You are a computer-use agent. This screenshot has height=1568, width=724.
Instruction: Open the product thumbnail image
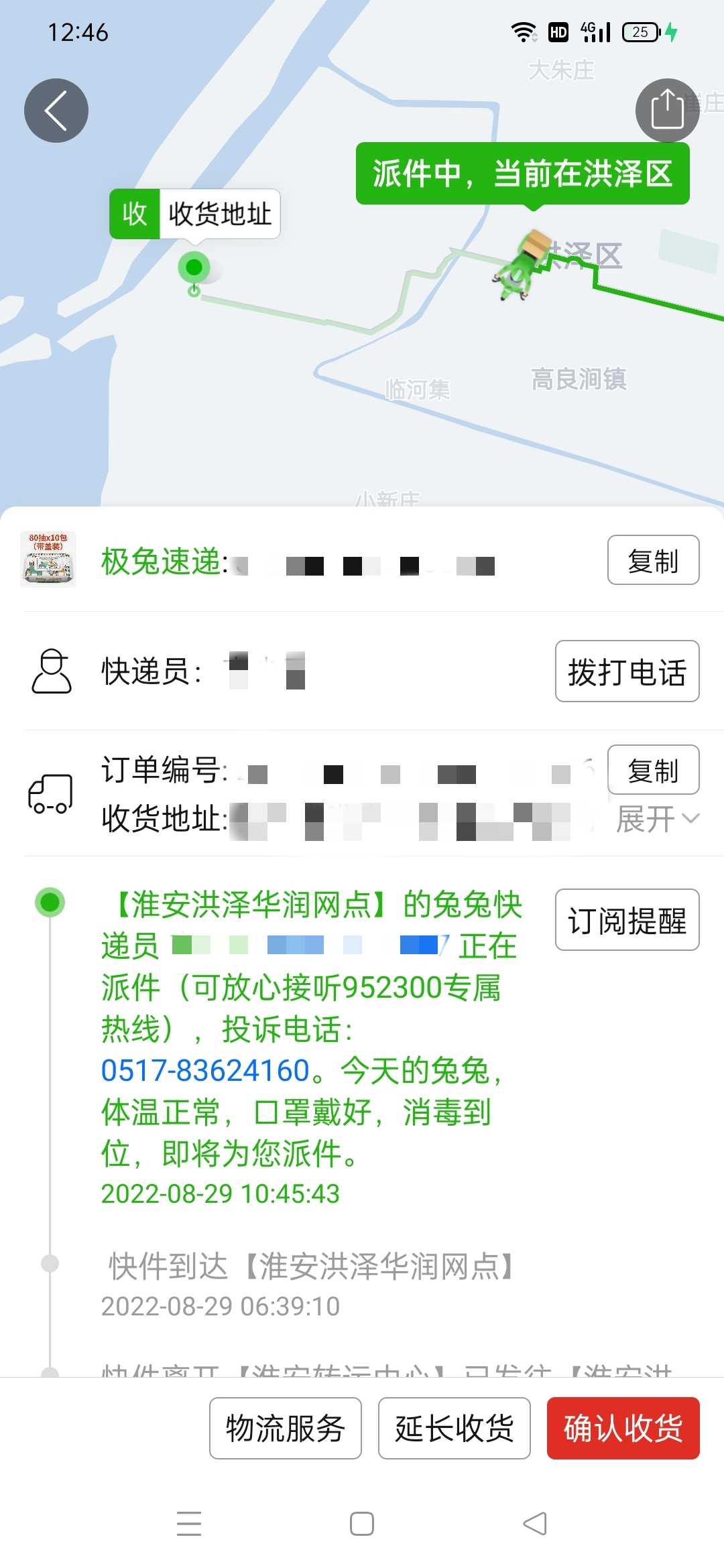[48, 560]
